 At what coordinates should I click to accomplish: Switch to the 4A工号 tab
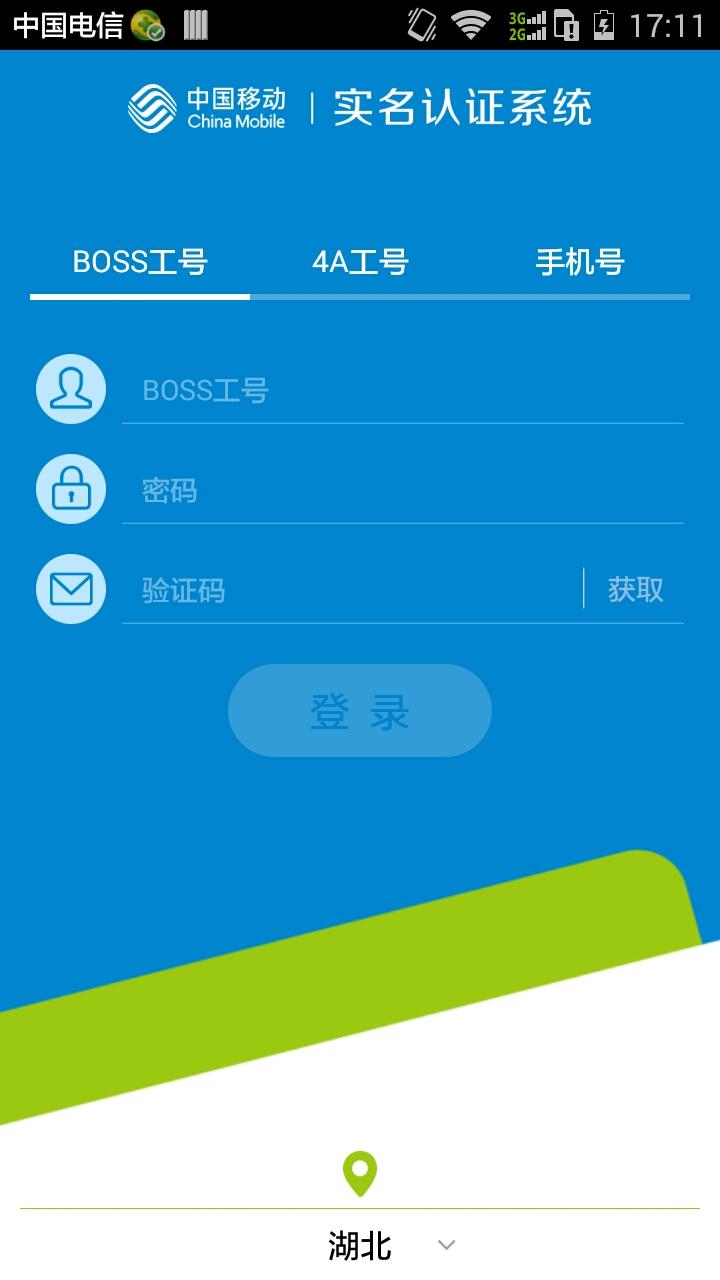[360, 263]
